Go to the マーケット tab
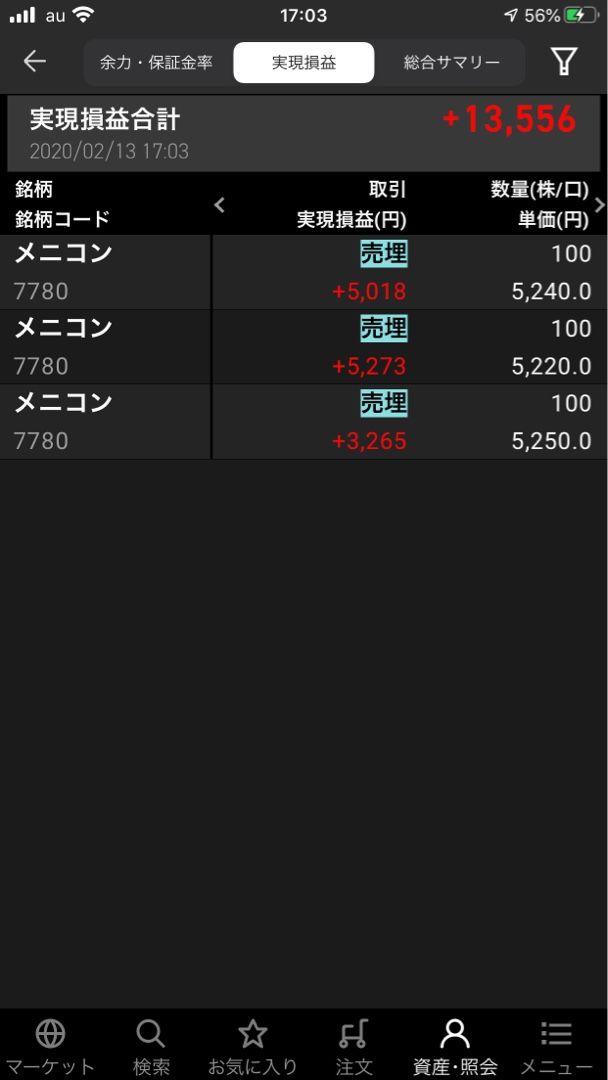Screen dimensions: 608x1080 coord(50,1046)
